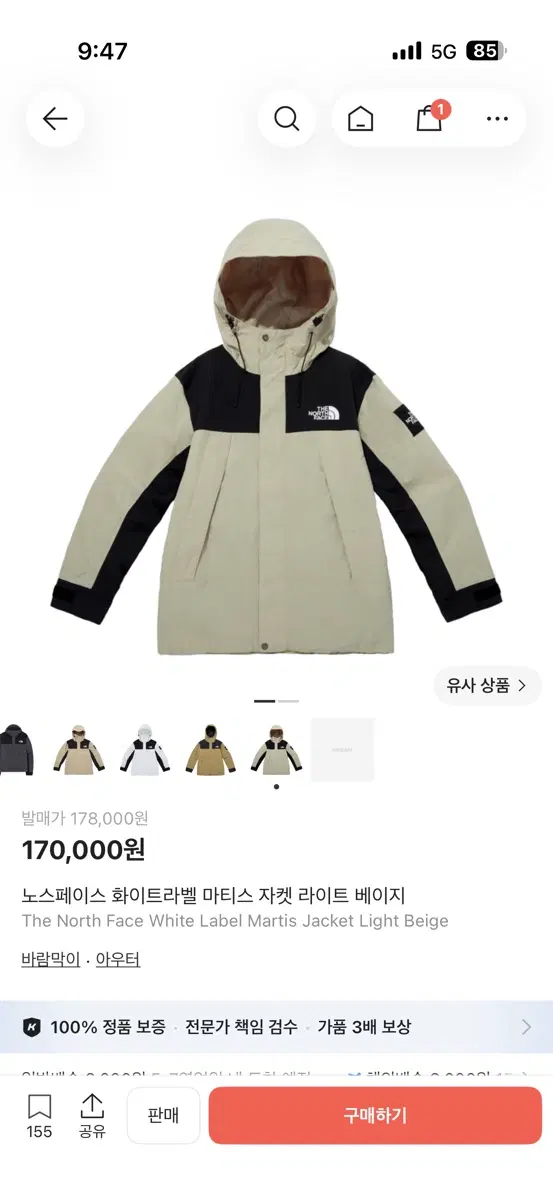Open the shopping bag with 1 item

tap(430, 119)
